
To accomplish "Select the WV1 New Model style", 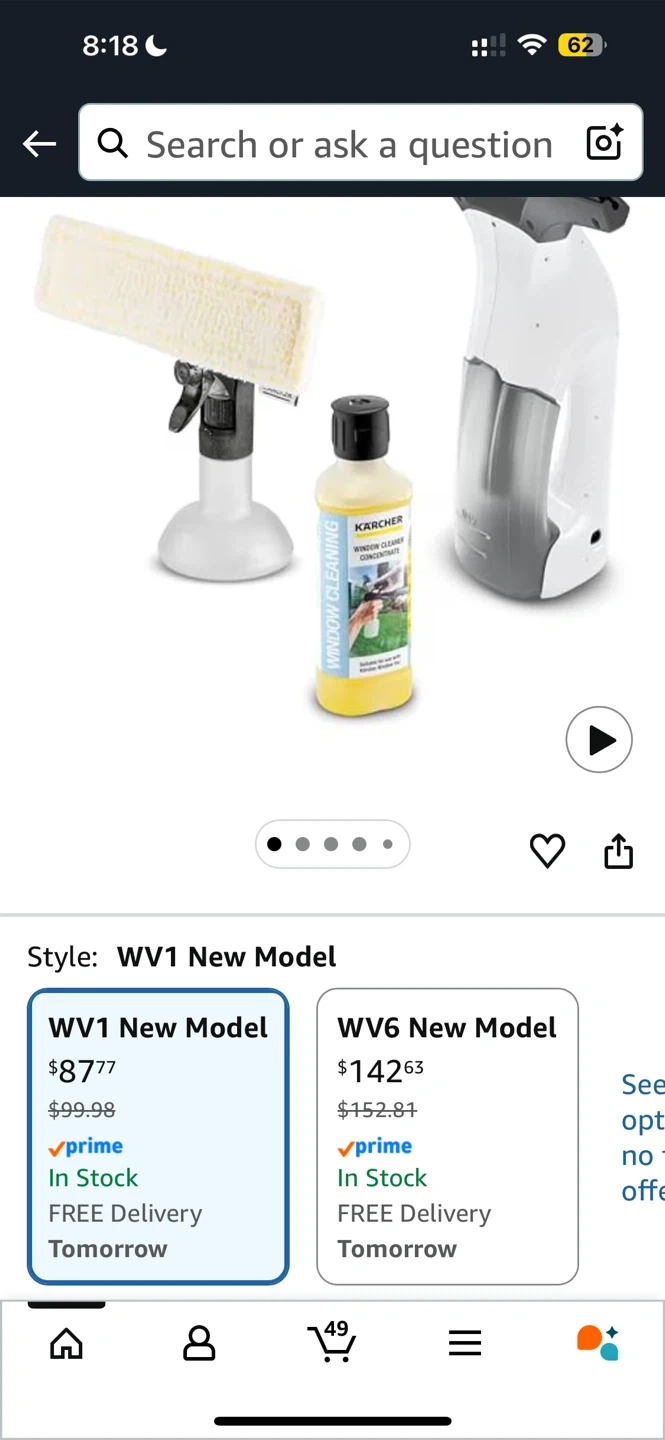I will [158, 1136].
